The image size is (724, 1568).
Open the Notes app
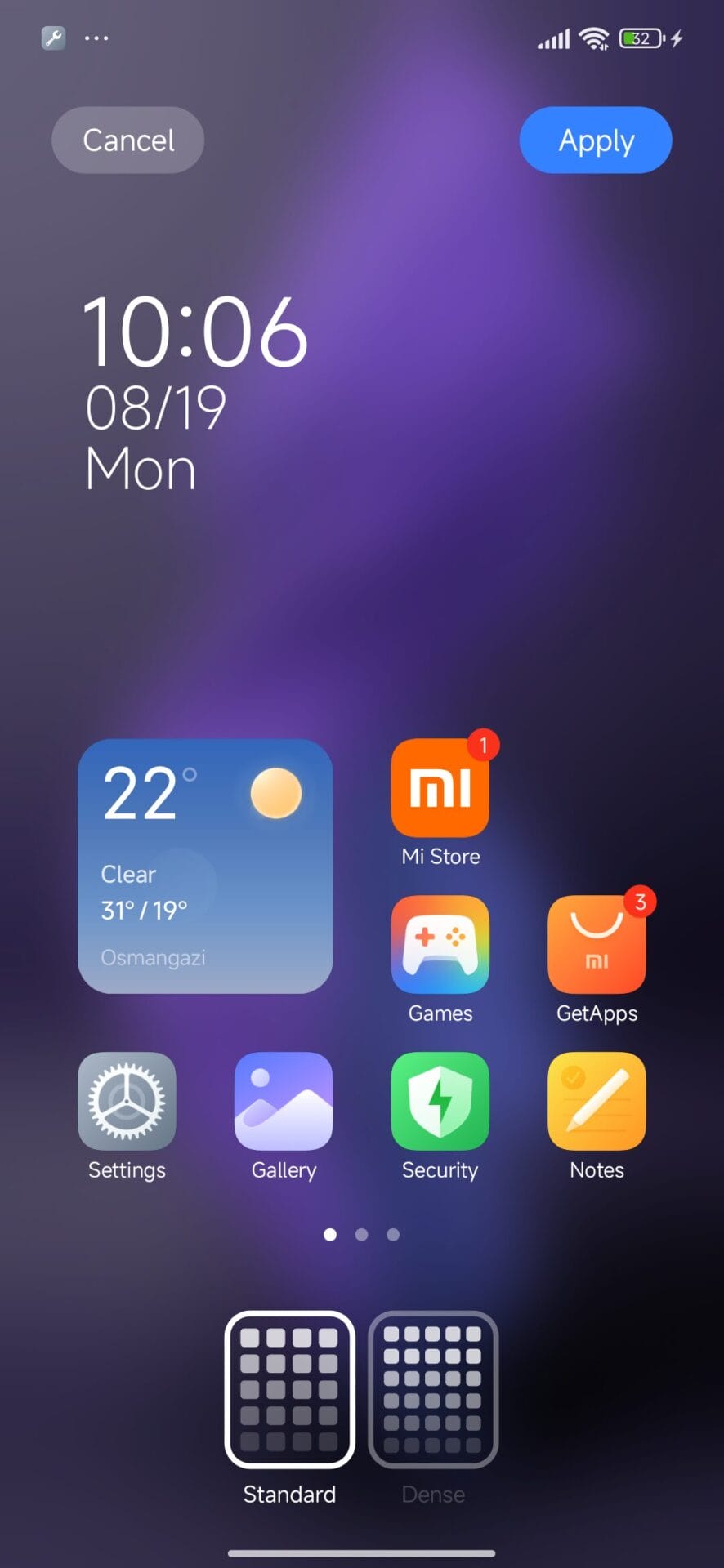tap(597, 1102)
